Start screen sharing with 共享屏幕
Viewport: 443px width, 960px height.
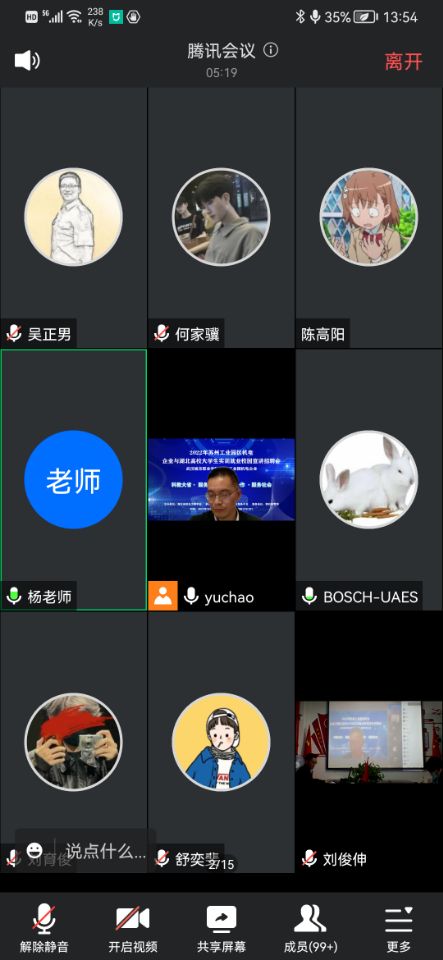(222, 928)
